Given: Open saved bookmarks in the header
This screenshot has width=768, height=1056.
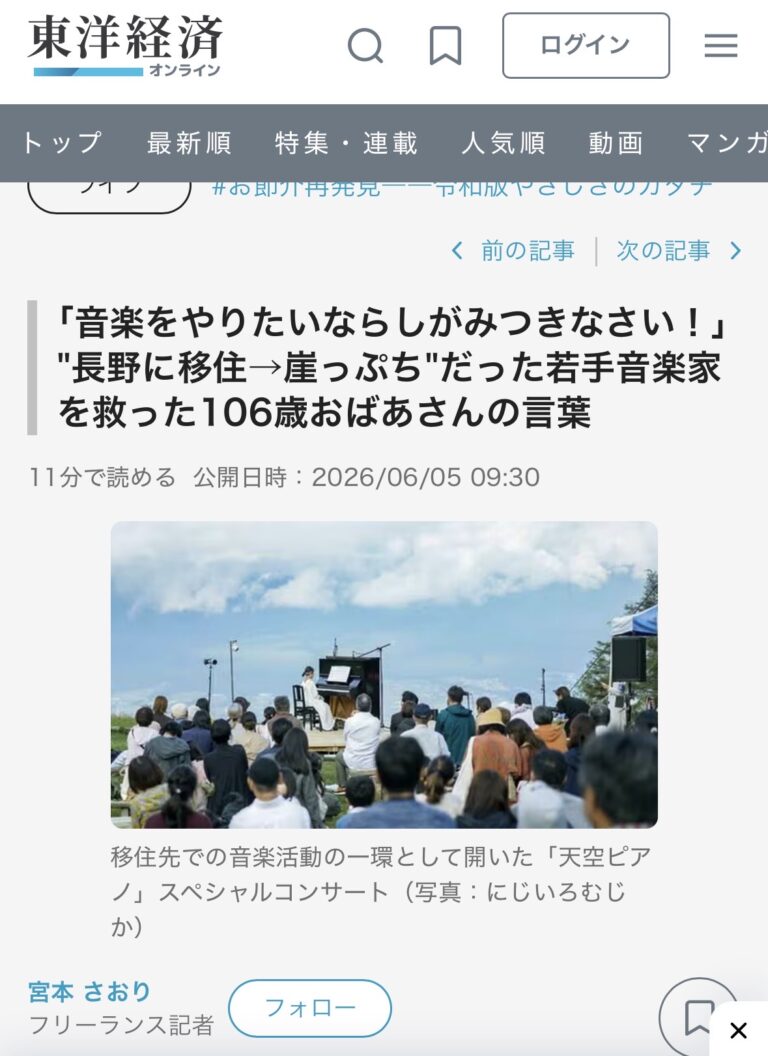Looking at the screenshot, I should (x=445, y=46).
